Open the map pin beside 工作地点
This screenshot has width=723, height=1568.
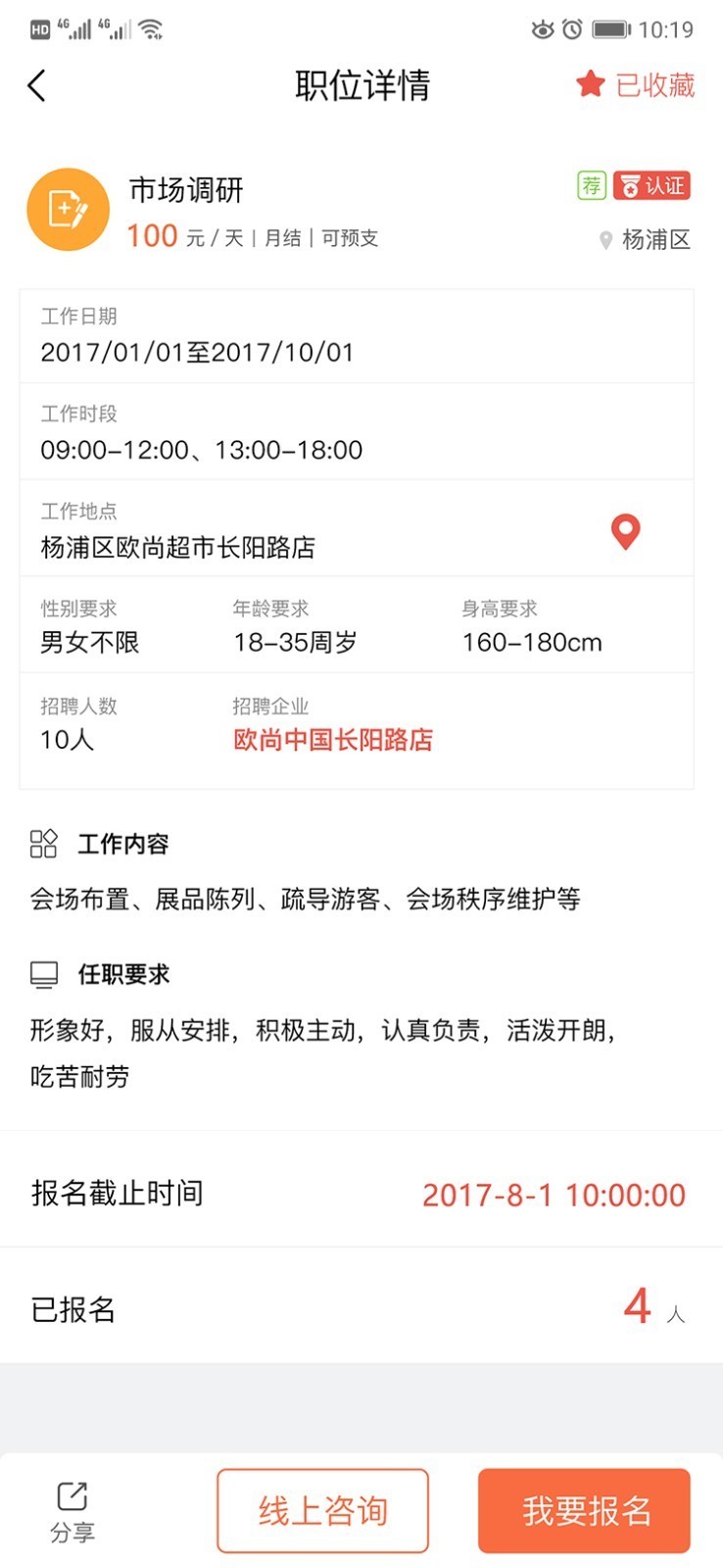pyautogui.click(x=624, y=532)
